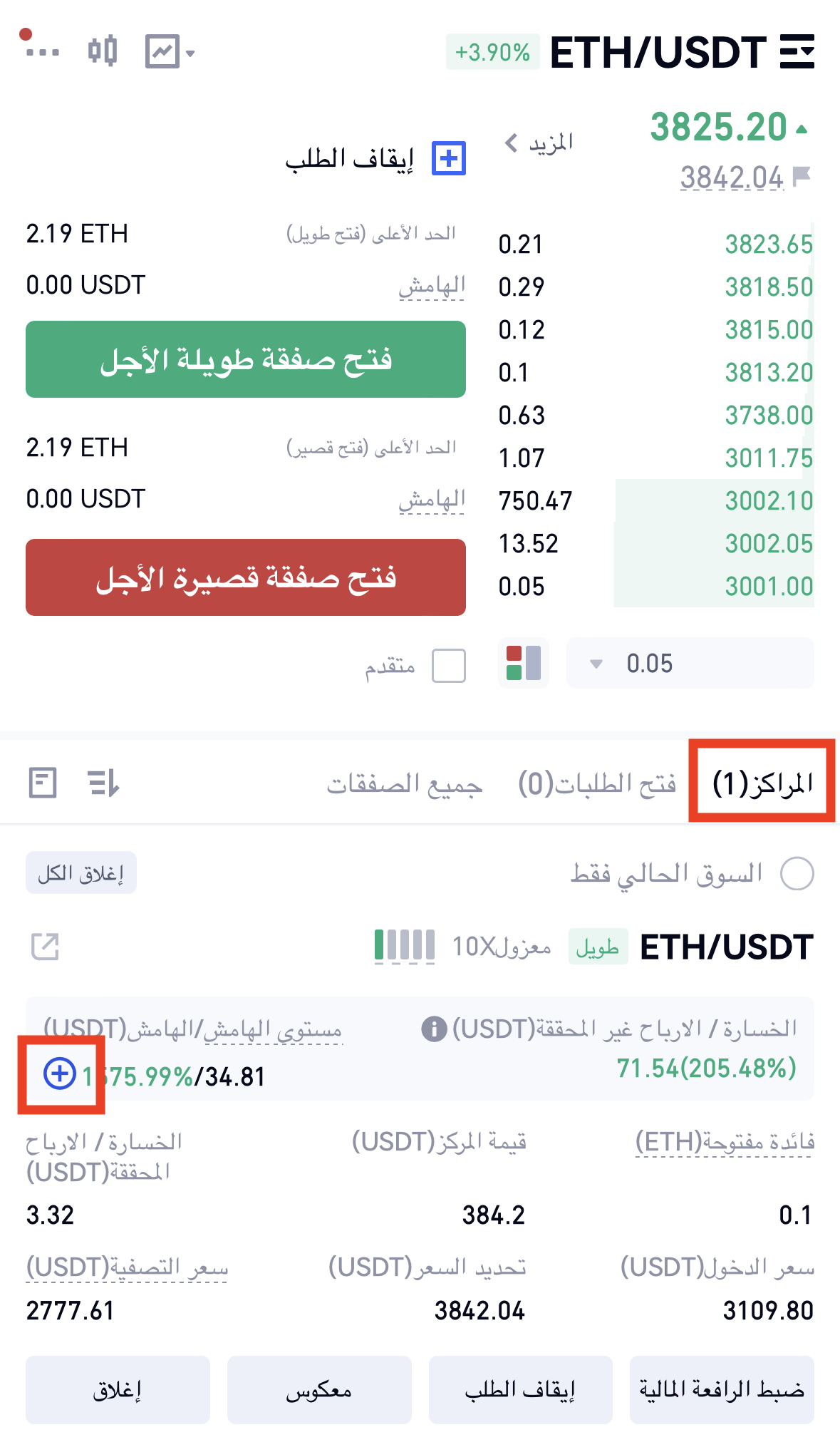Change the order book display layout
This screenshot has height=1452, width=840.
[524, 663]
